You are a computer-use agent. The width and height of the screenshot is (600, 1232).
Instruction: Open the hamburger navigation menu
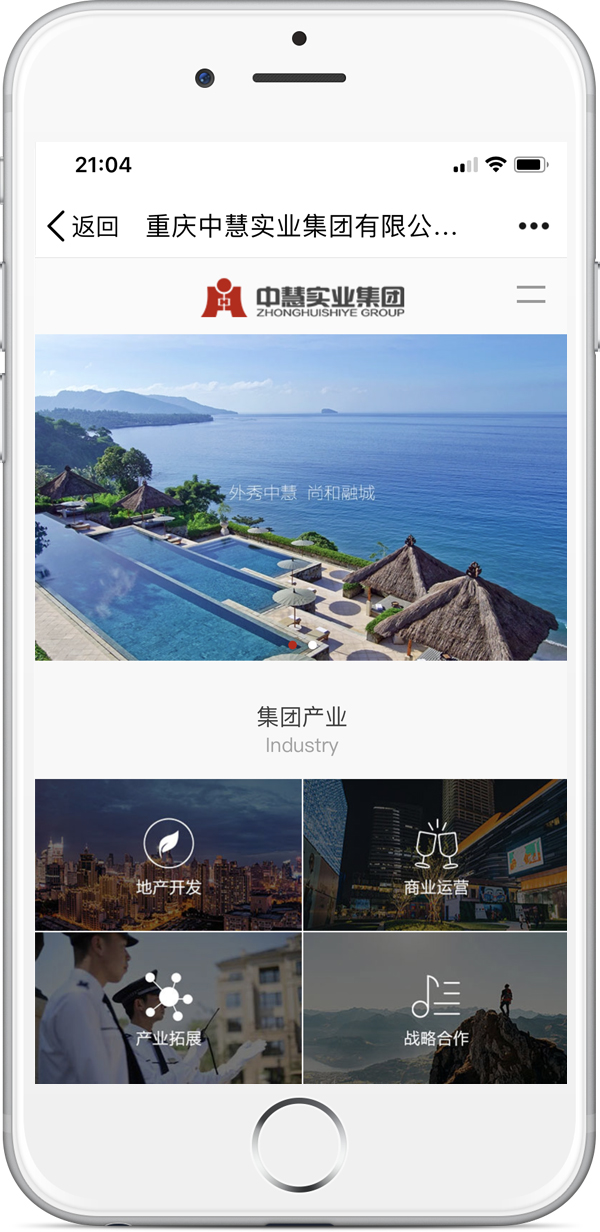tap(531, 294)
